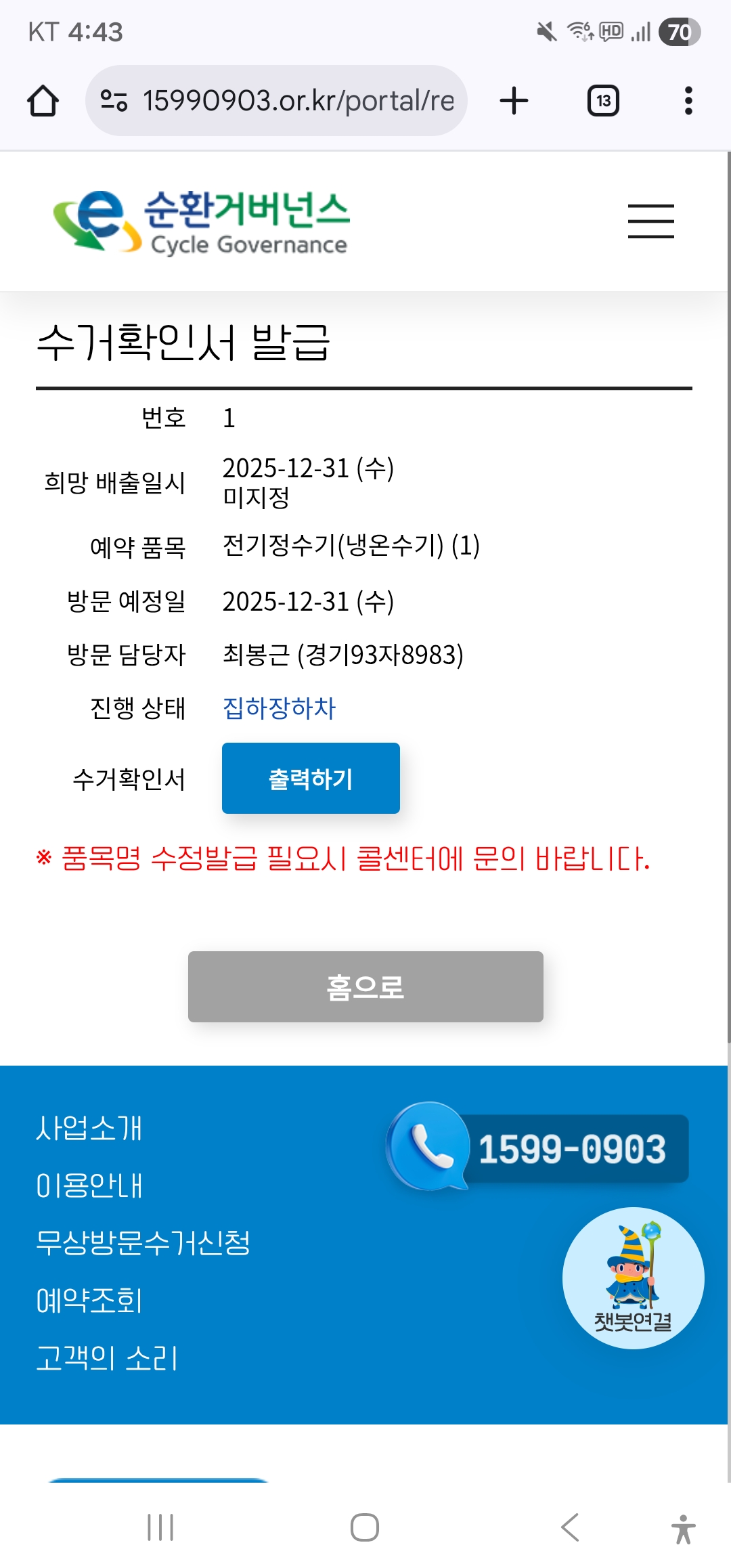Open the 순환거버넌스 site logo home
This screenshot has height=1568, width=731.
[202, 222]
